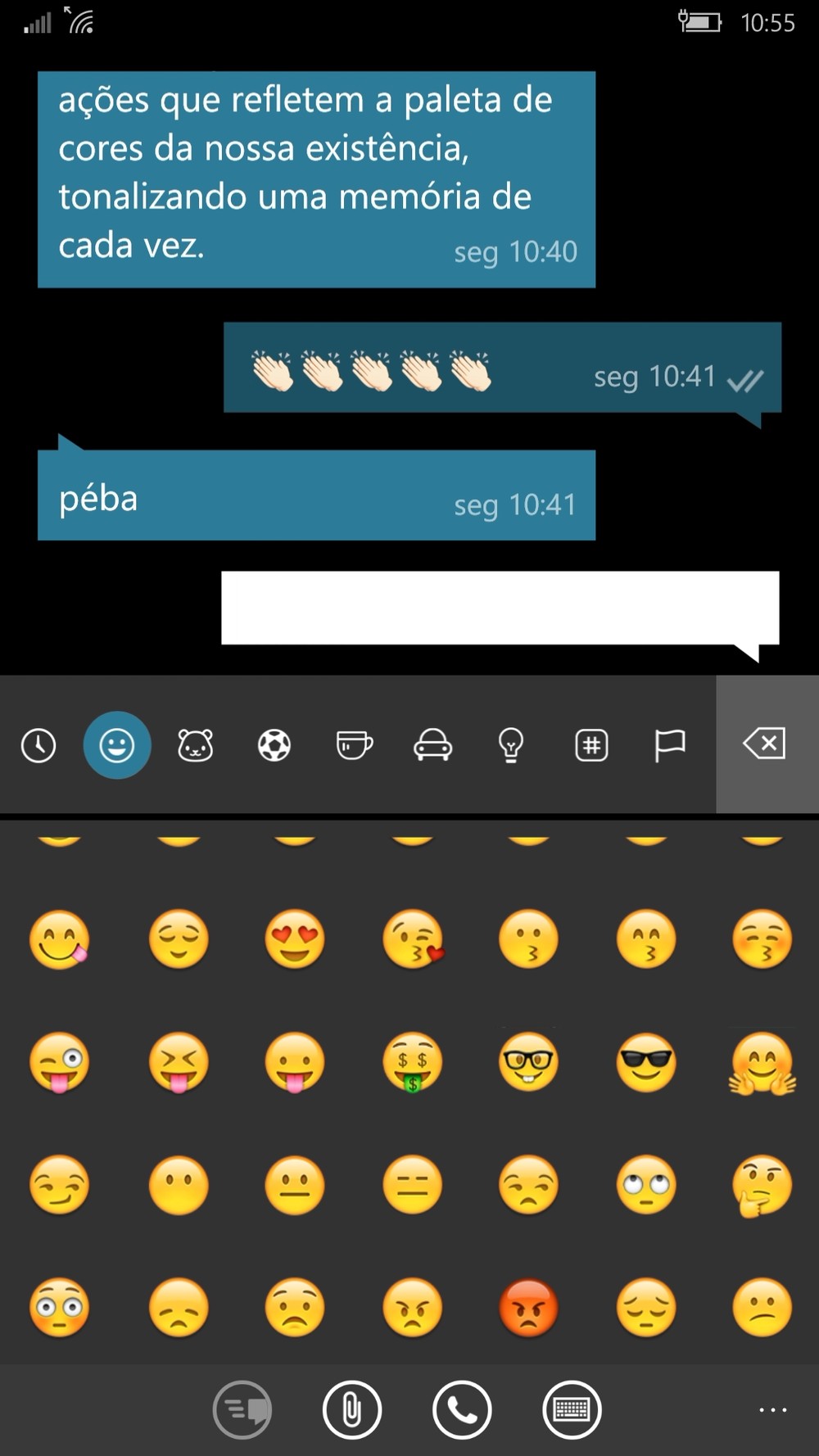Tap backspace to delete last emoji
Image resolution: width=819 pixels, height=1456 pixels.
(766, 744)
